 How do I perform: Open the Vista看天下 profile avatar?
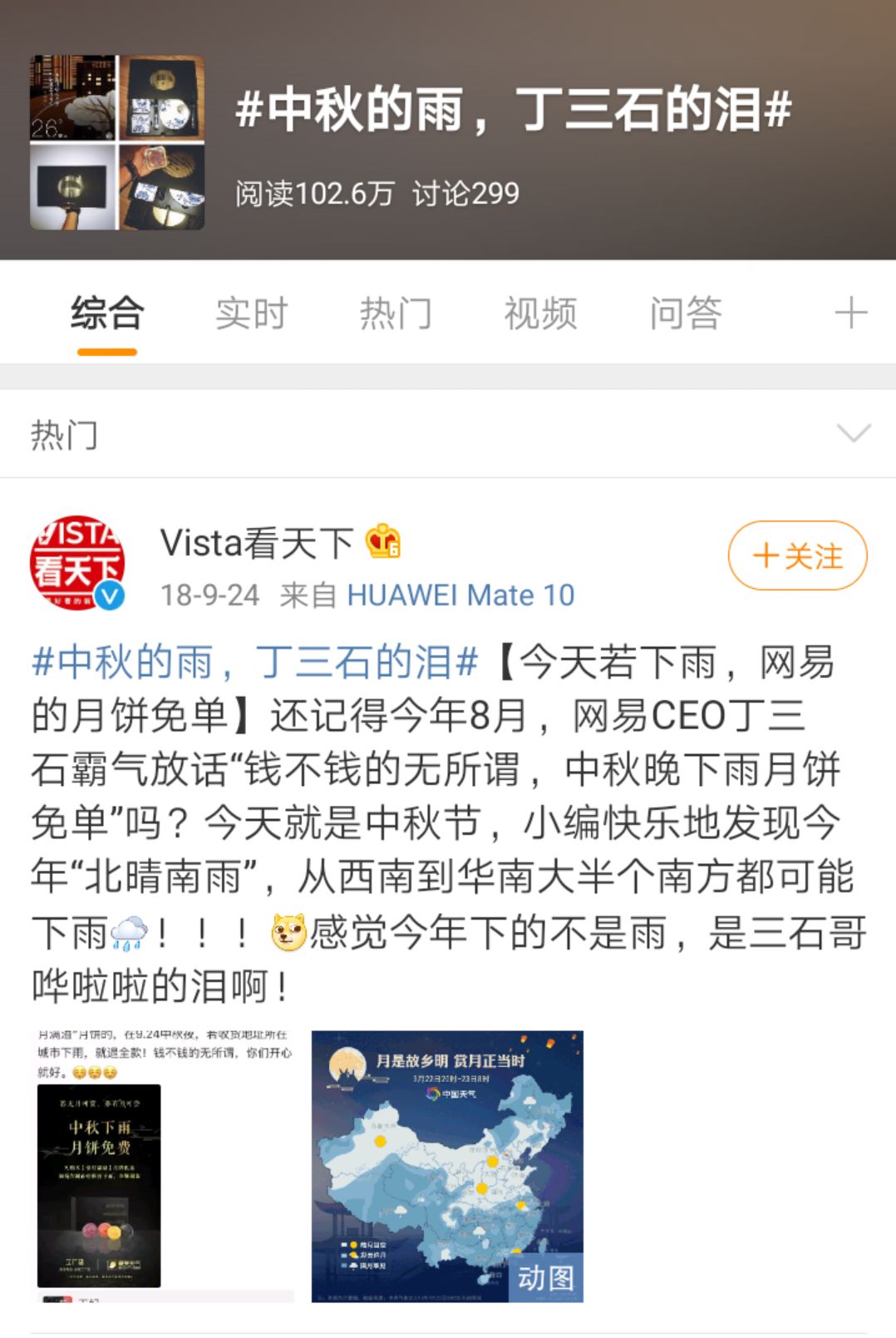(x=77, y=562)
